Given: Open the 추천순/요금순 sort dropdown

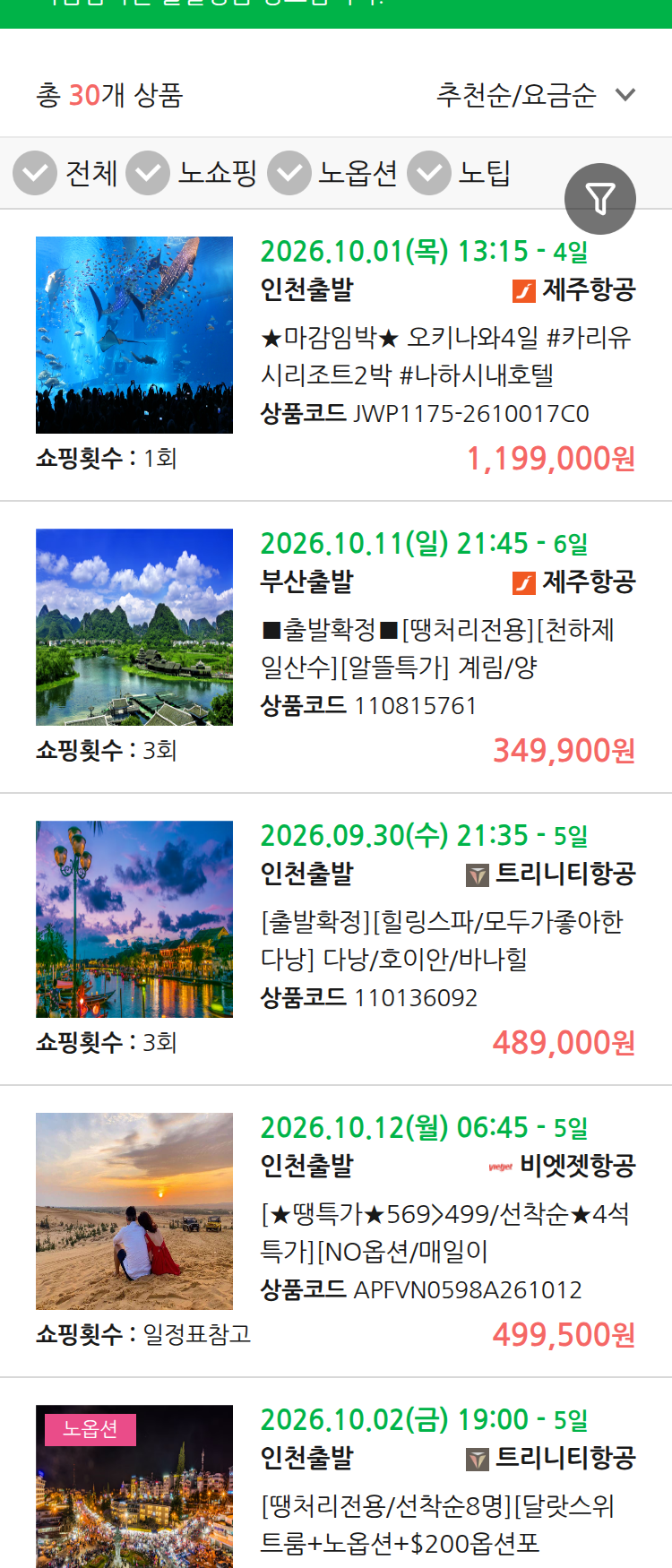Looking at the screenshot, I should click(x=536, y=95).
